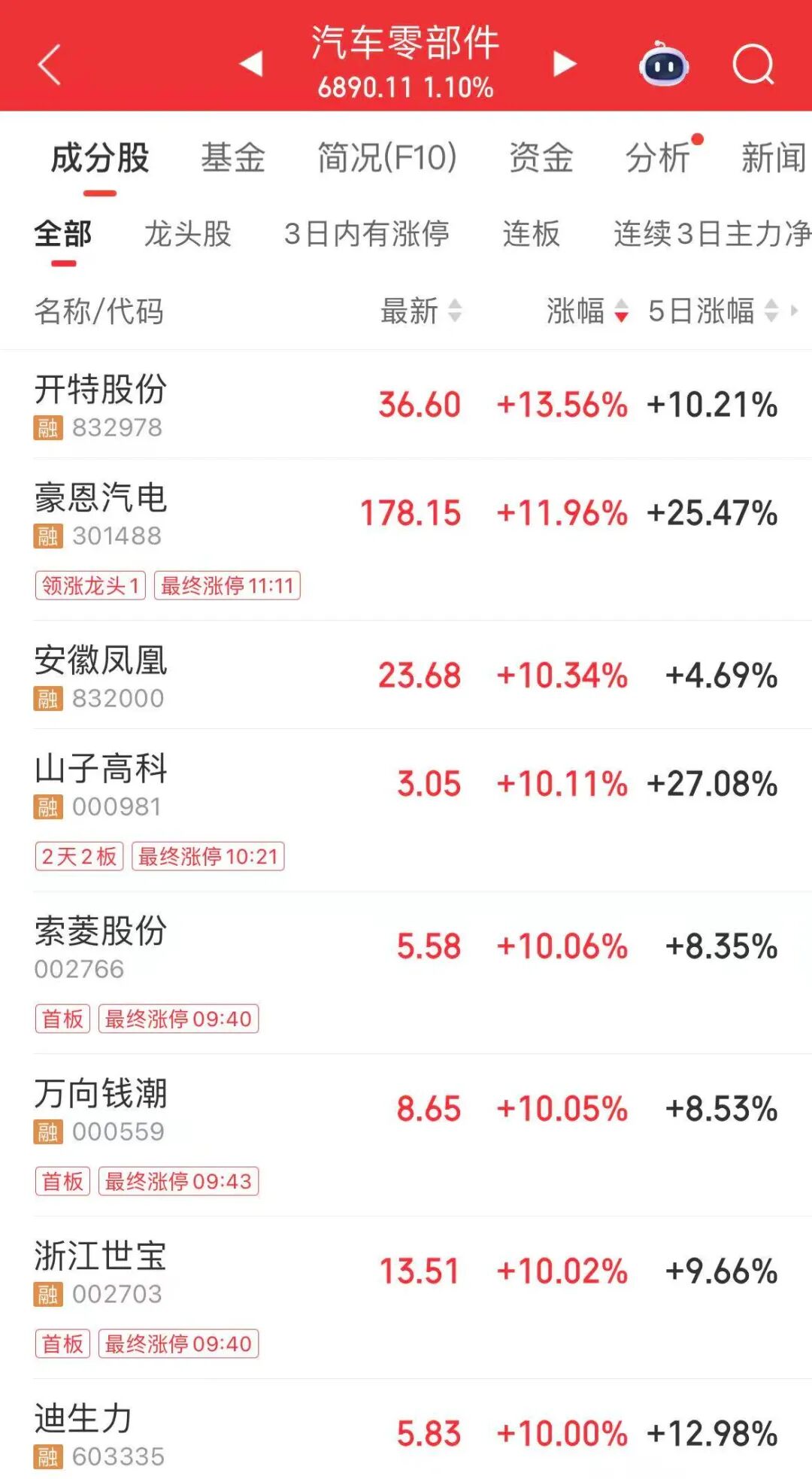The height and width of the screenshot is (1479, 812).
Task: Open the 分析 tab
Action: coord(659,158)
